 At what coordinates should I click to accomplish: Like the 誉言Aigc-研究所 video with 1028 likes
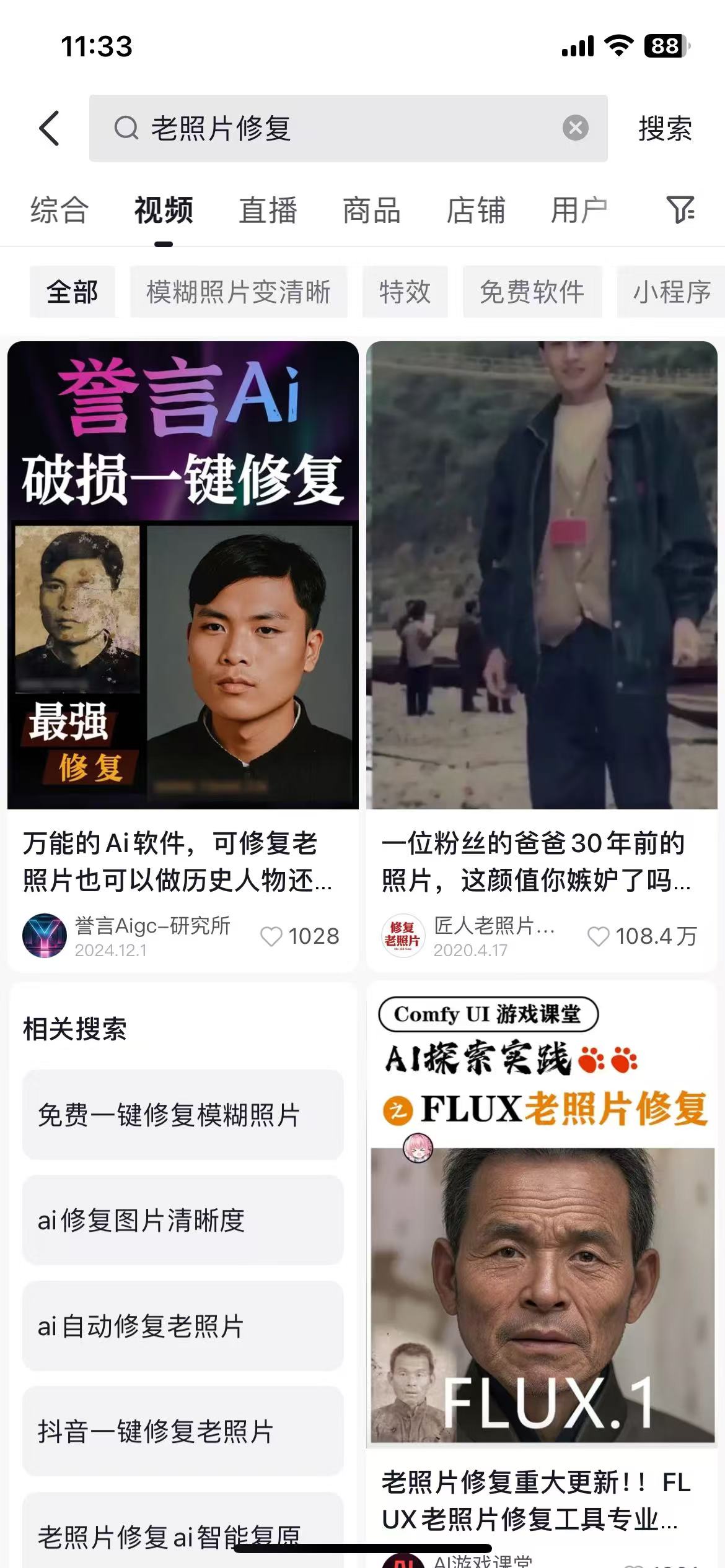click(271, 936)
